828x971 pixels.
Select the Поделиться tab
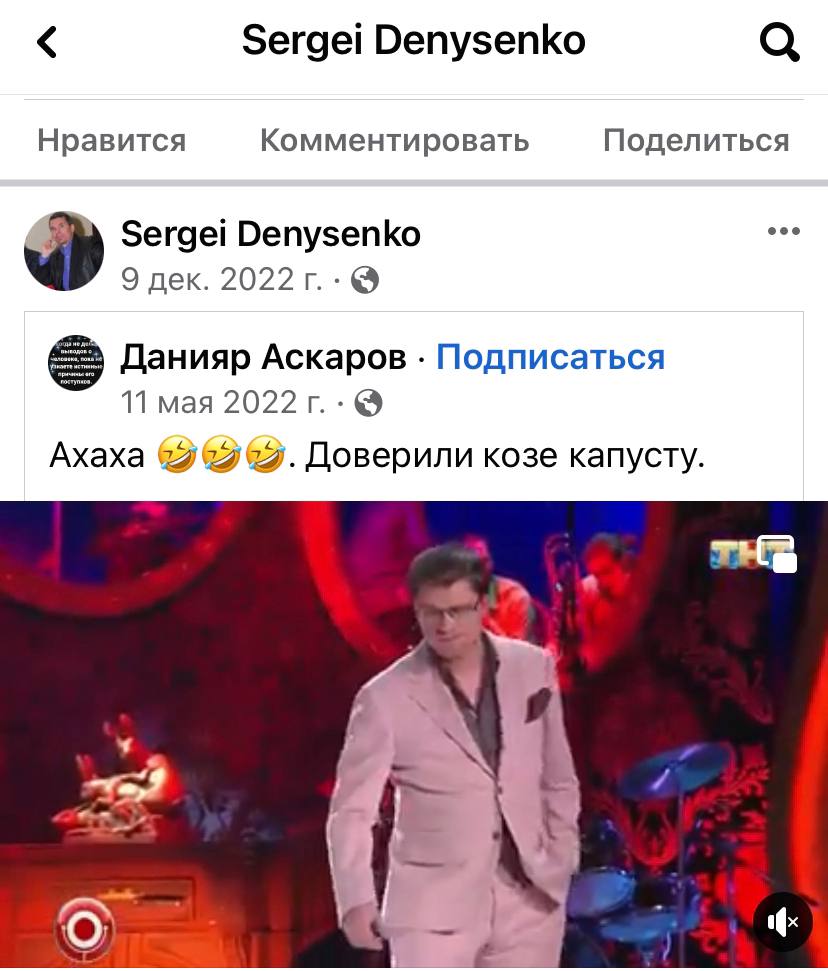(x=697, y=140)
